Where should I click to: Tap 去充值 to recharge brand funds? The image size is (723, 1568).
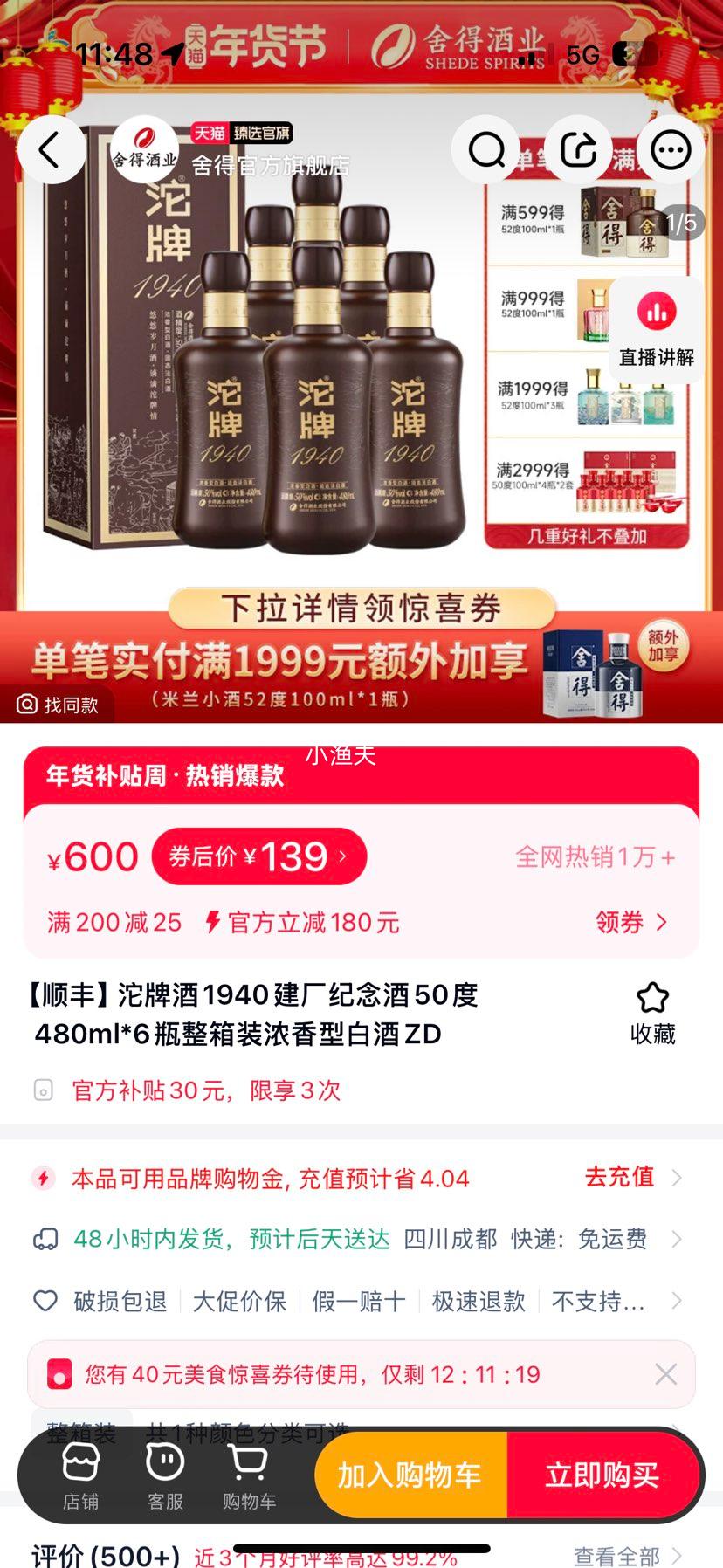[x=618, y=1177]
